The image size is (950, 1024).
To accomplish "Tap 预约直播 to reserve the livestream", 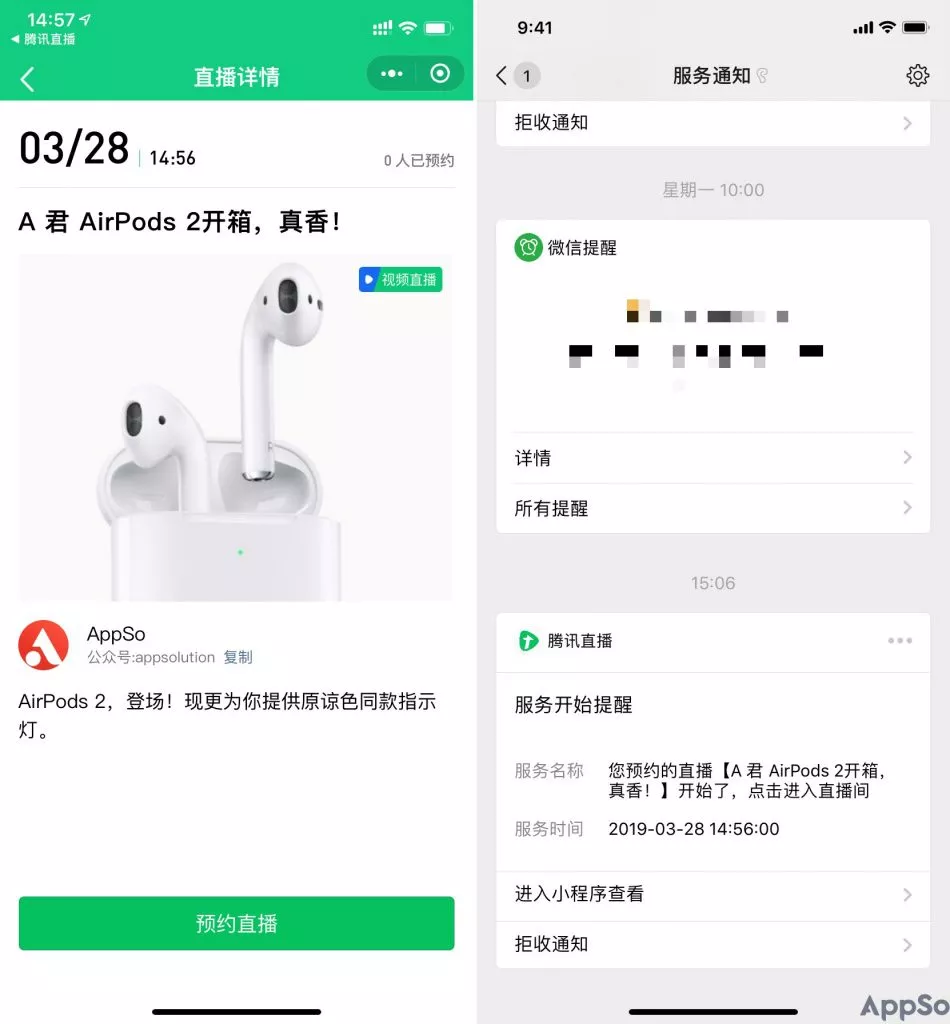I will click(x=236, y=923).
